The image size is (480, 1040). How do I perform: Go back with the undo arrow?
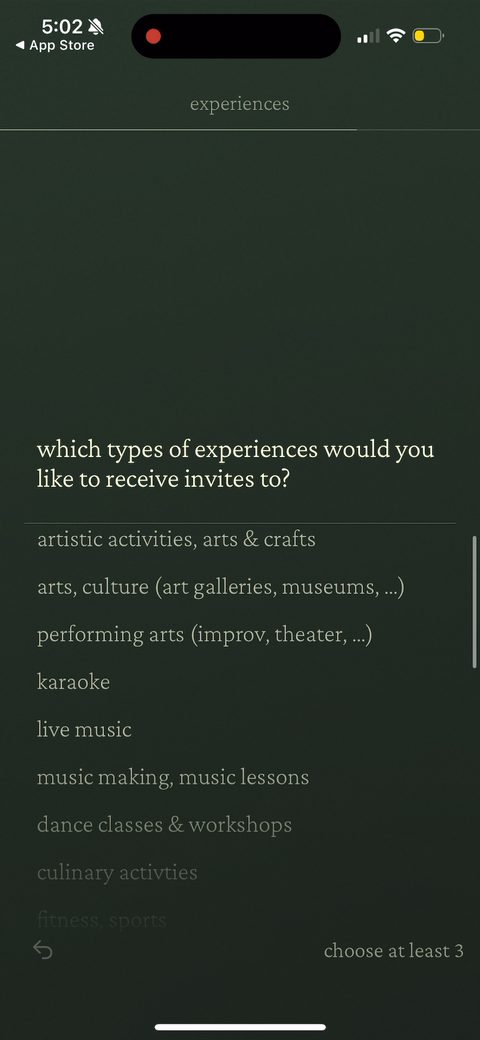(x=43, y=950)
